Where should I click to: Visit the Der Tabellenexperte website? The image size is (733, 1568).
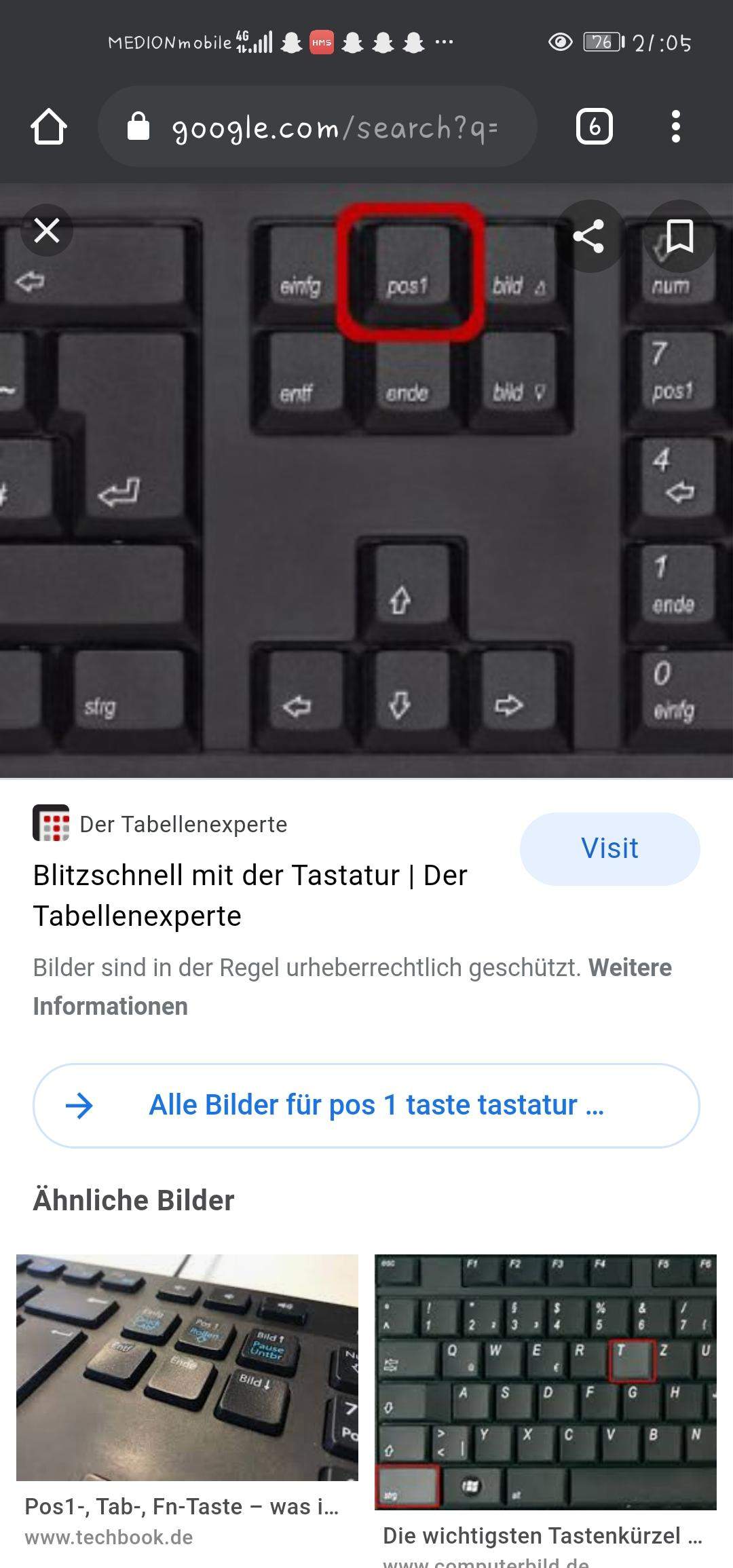click(x=609, y=848)
